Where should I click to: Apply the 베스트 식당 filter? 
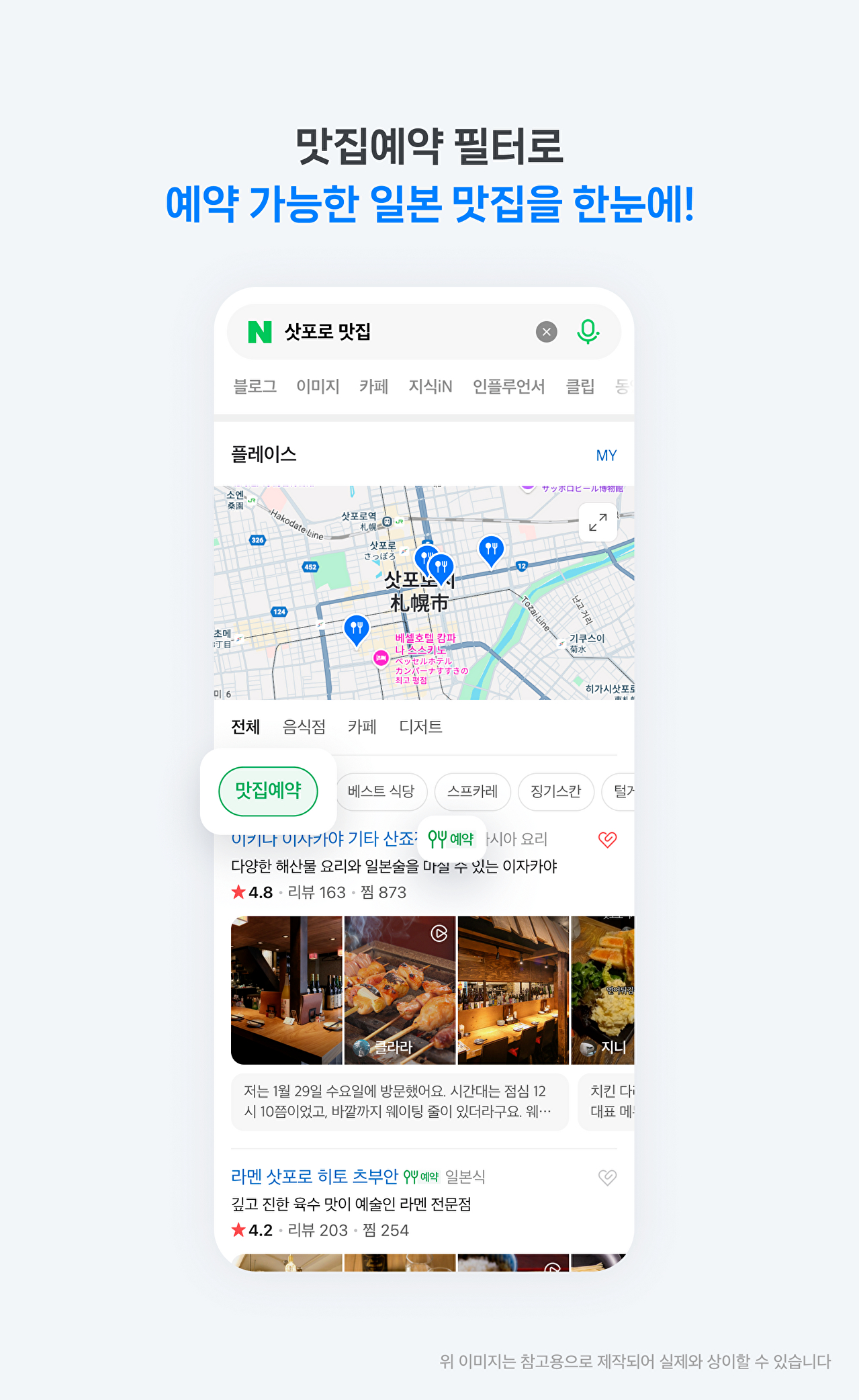[381, 792]
